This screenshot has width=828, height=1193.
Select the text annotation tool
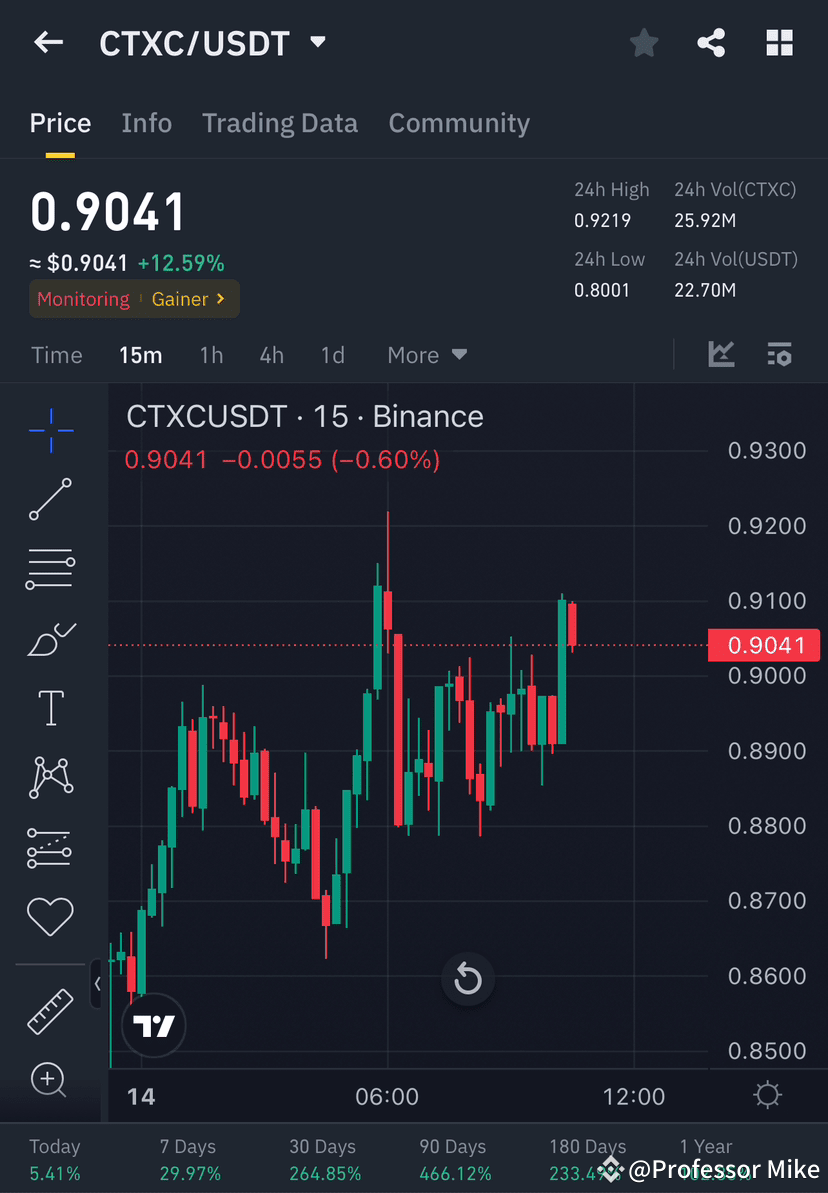(50, 707)
